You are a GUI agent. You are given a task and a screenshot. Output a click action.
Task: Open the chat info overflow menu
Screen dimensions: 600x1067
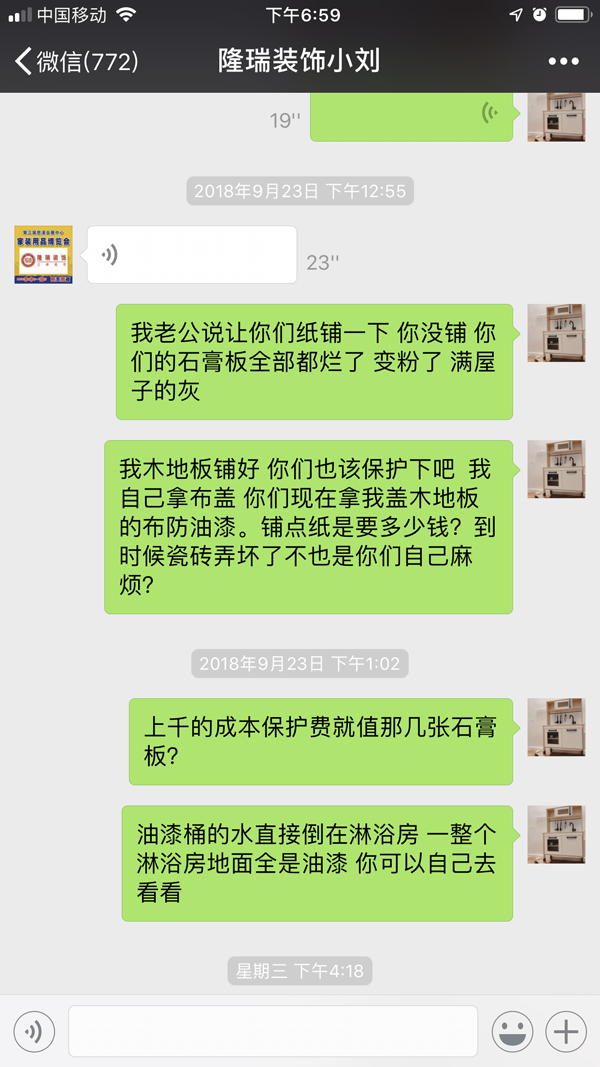pos(563,61)
